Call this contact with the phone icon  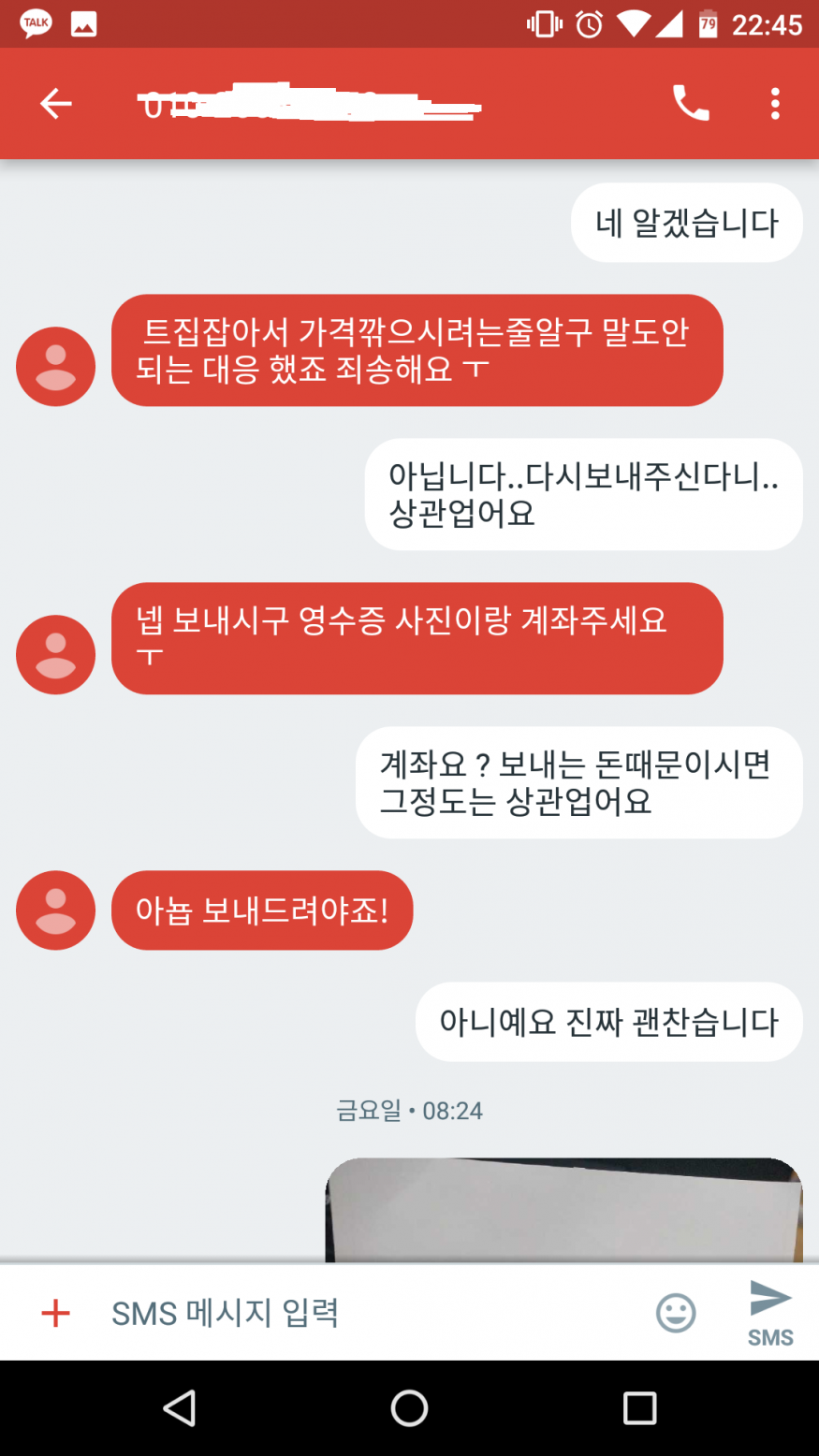click(x=691, y=103)
